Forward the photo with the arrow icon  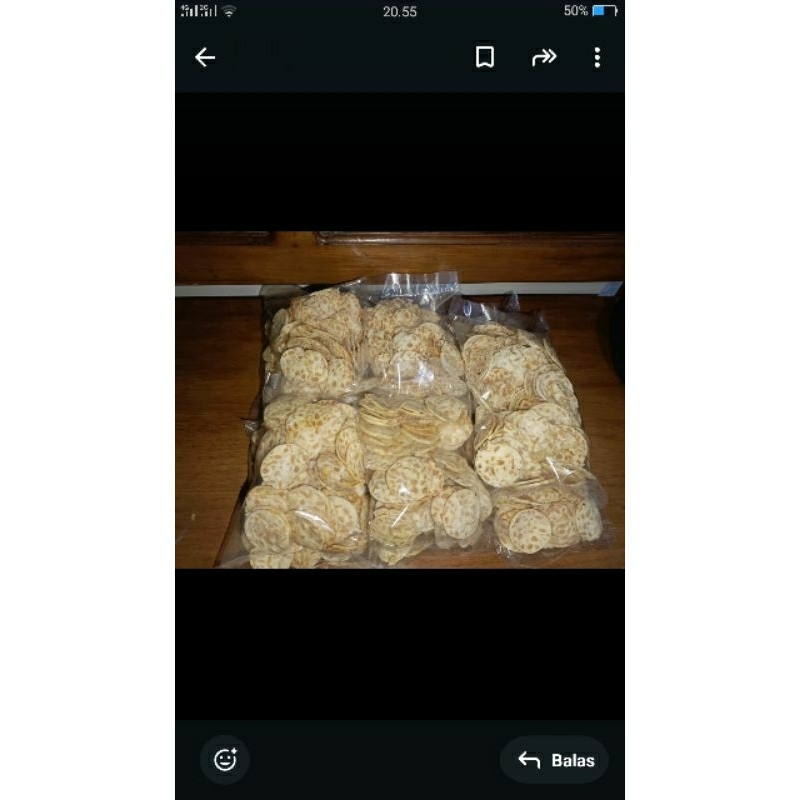point(543,58)
